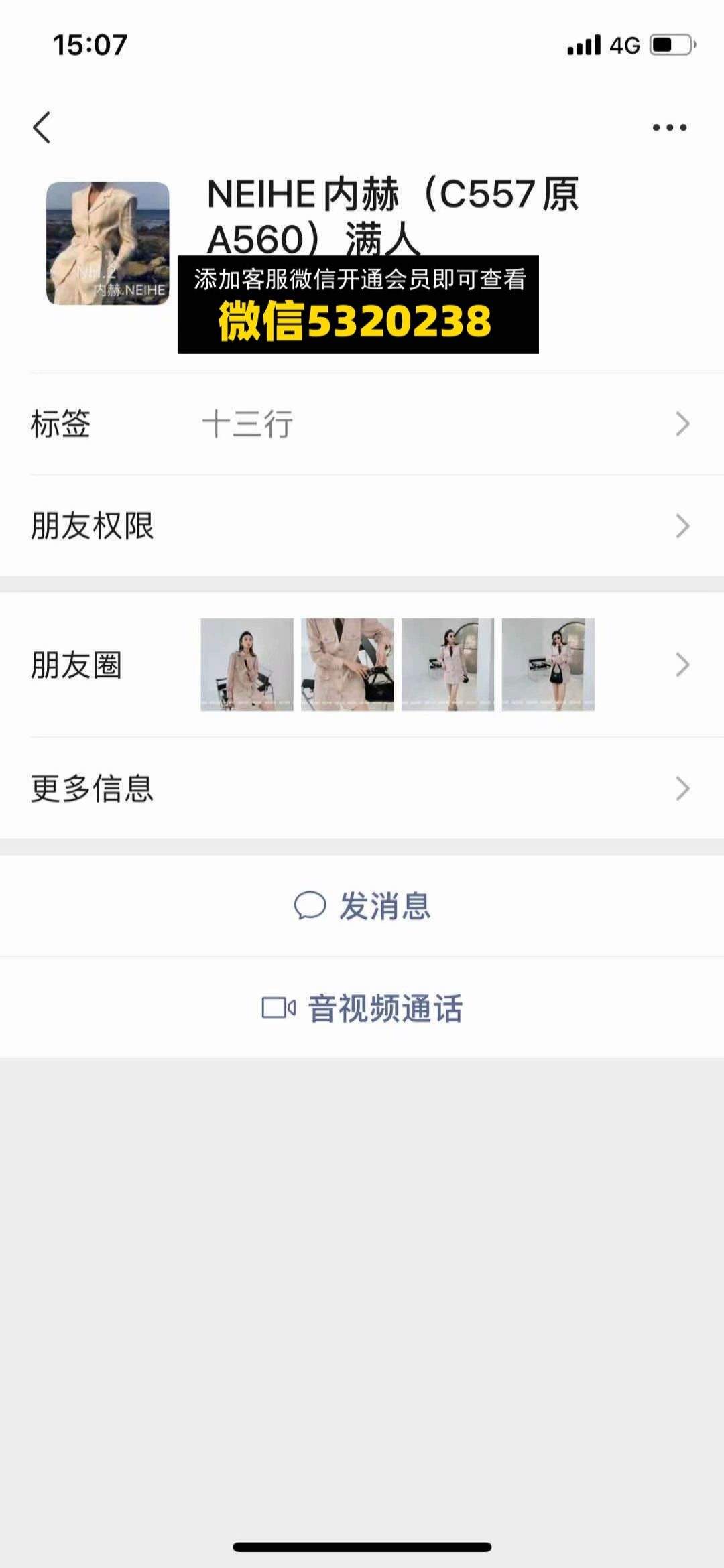
Task: Tap 发消息 to send a message
Action: pyautogui.click(x=362, y=906)
